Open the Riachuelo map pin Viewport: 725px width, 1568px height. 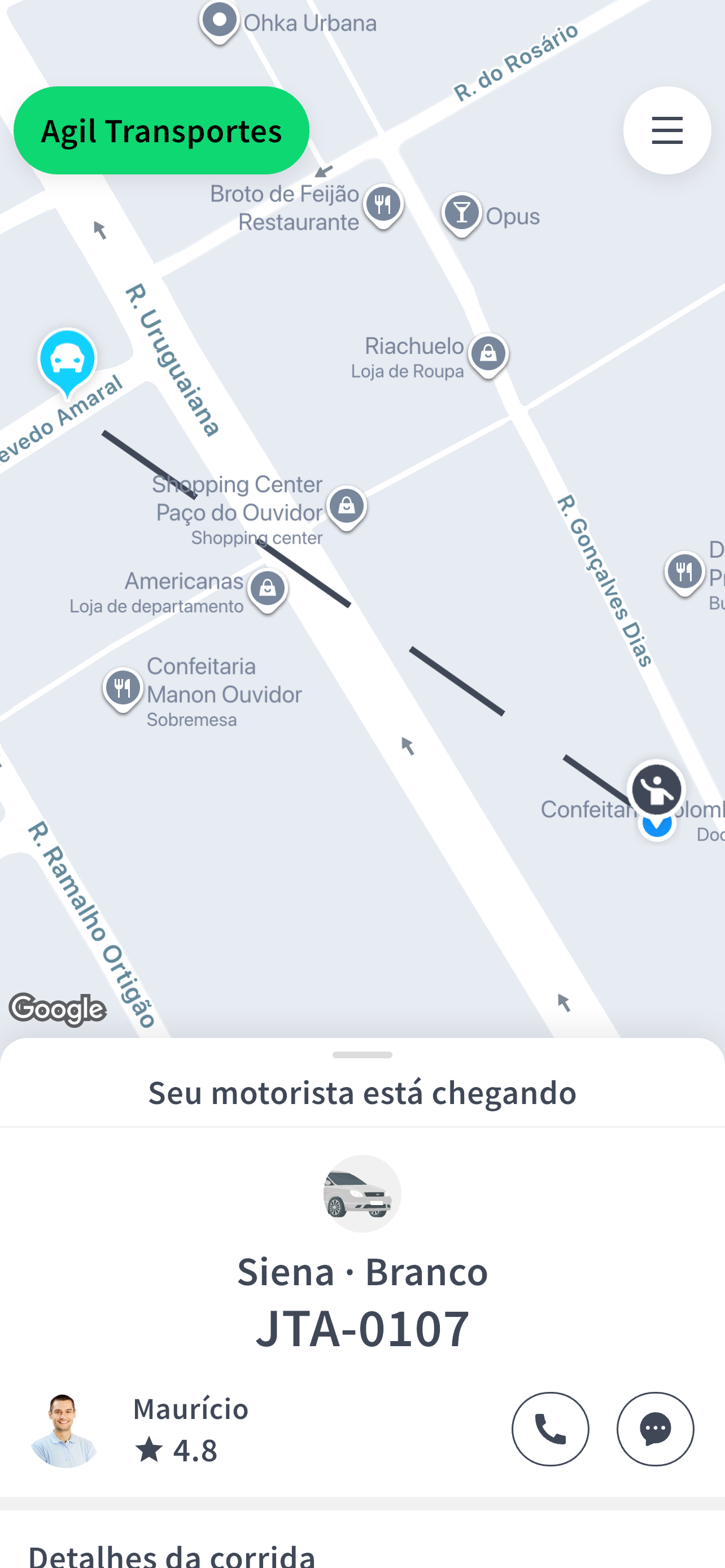(488, 355)
